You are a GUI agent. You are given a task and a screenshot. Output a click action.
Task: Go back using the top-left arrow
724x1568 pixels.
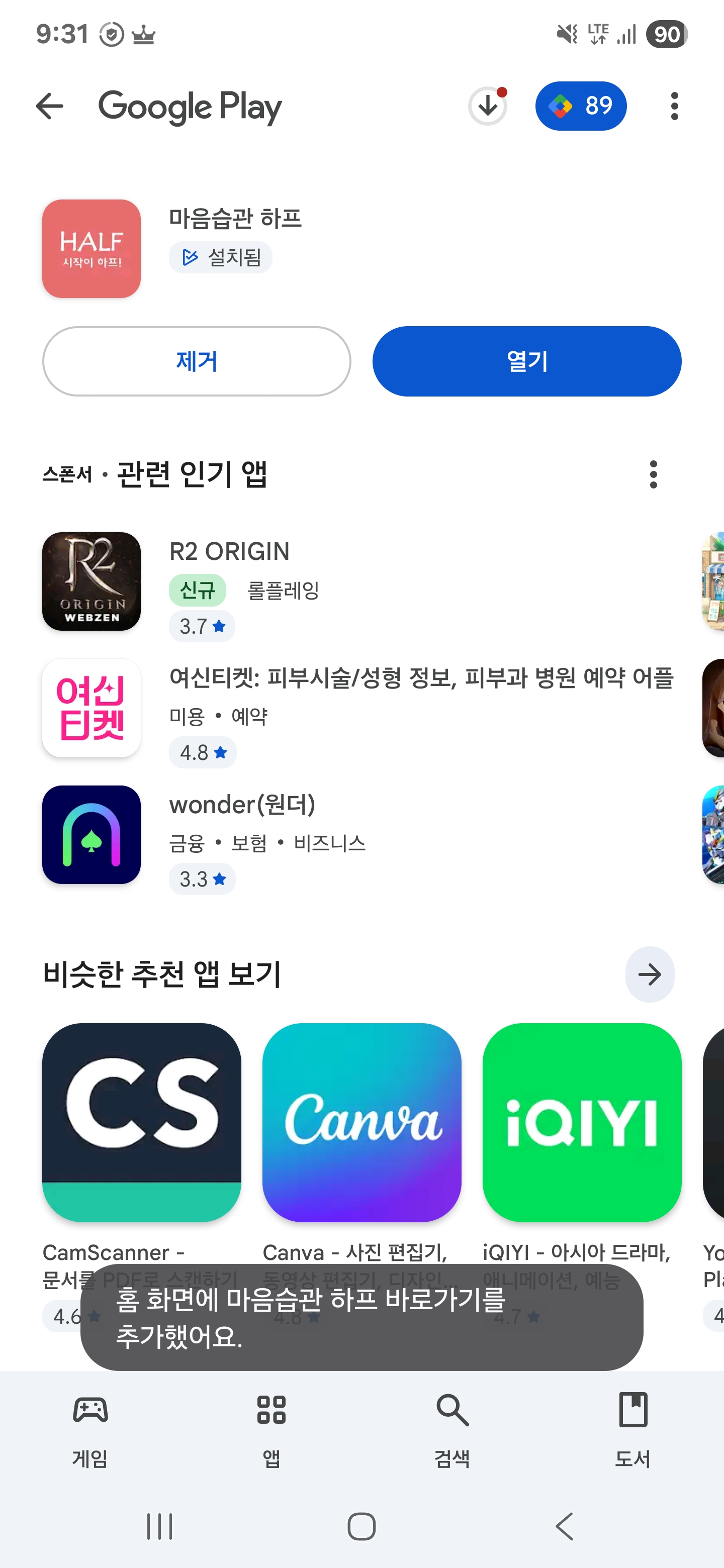pyautogui.click(x=50, y=106)
